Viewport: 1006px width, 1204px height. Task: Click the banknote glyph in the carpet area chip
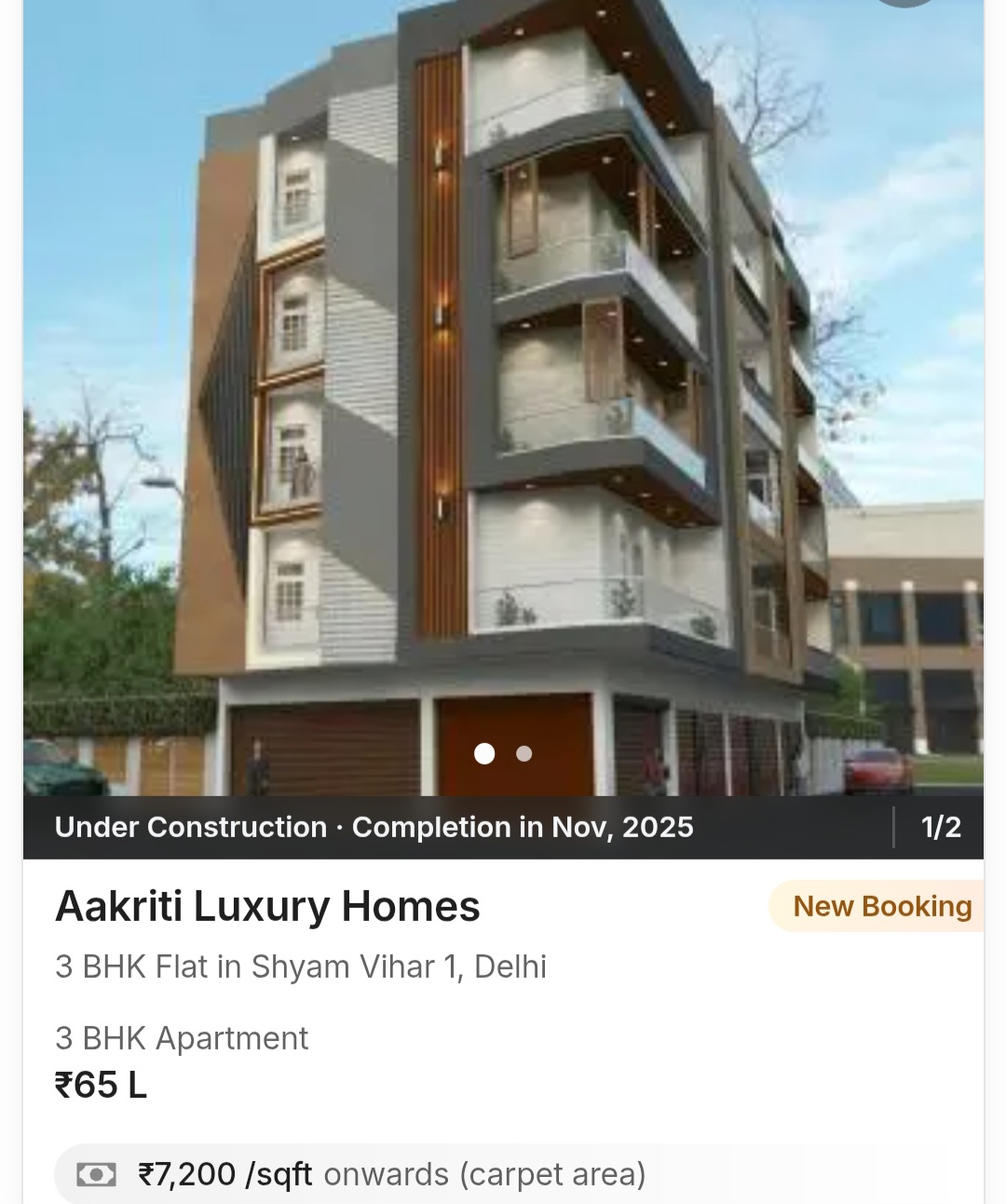coord(96,1174)
